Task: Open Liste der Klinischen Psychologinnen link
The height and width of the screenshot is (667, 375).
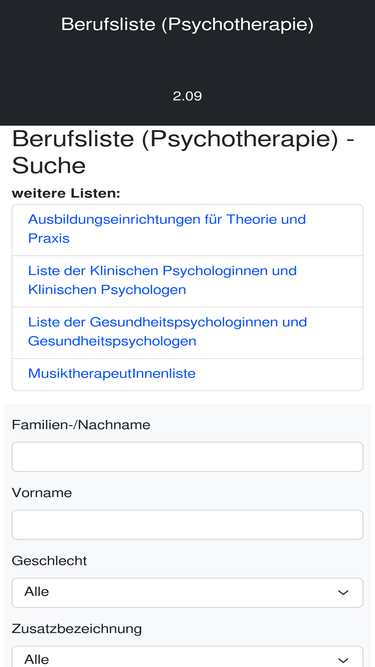Action: pyautogui.click(x=162, y=280)
